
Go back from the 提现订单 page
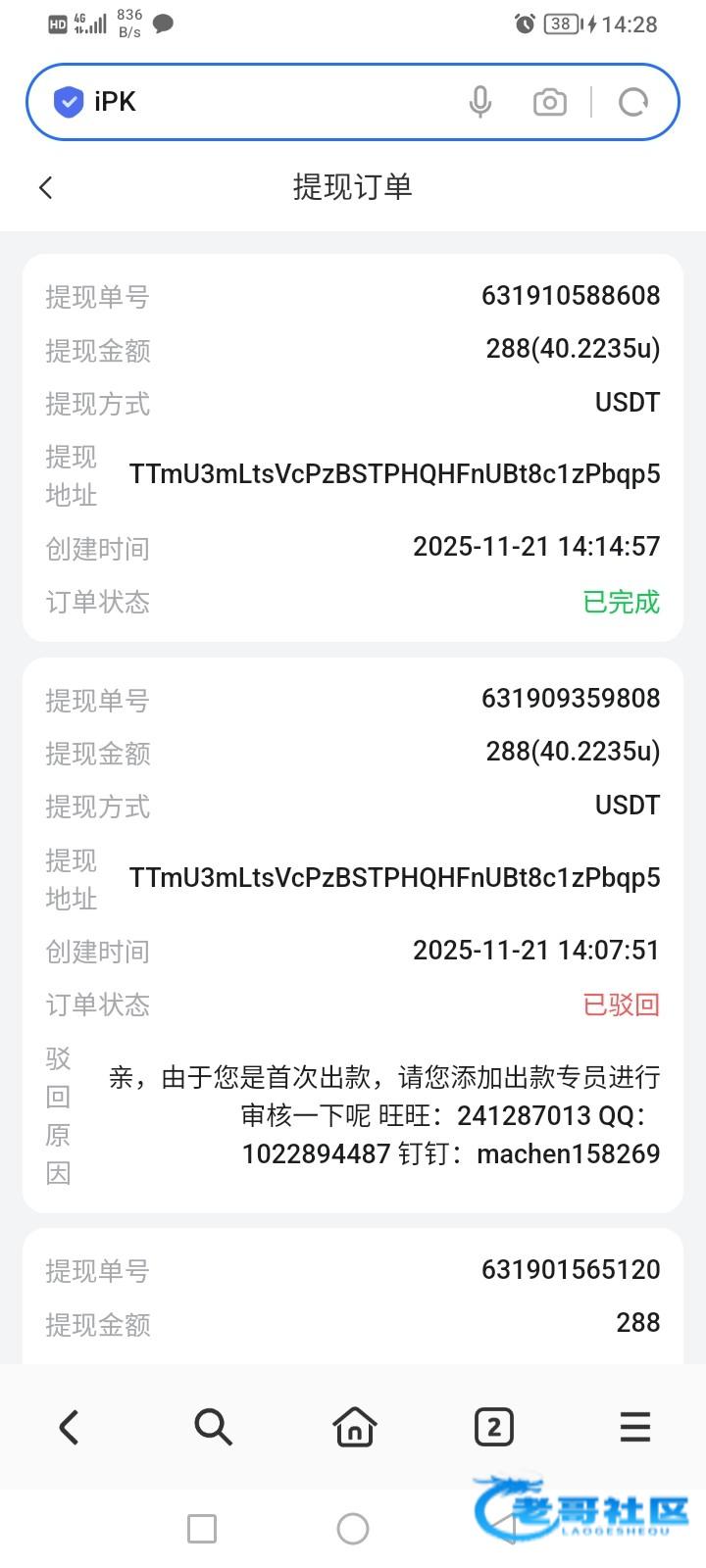tap(45, 188)
